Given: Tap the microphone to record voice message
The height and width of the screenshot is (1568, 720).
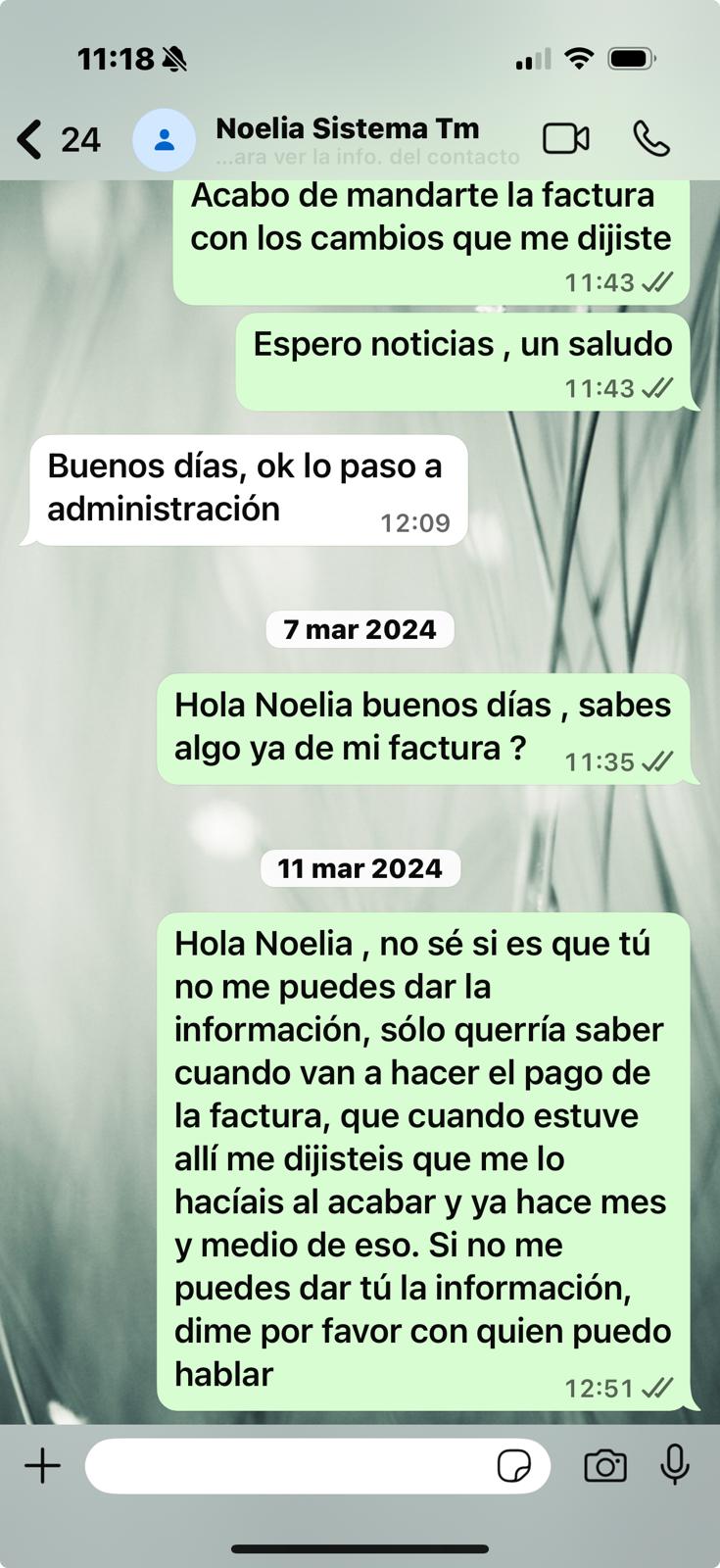Looking at the screenshot, I should pyautogui.click(x=675, y=1465).
